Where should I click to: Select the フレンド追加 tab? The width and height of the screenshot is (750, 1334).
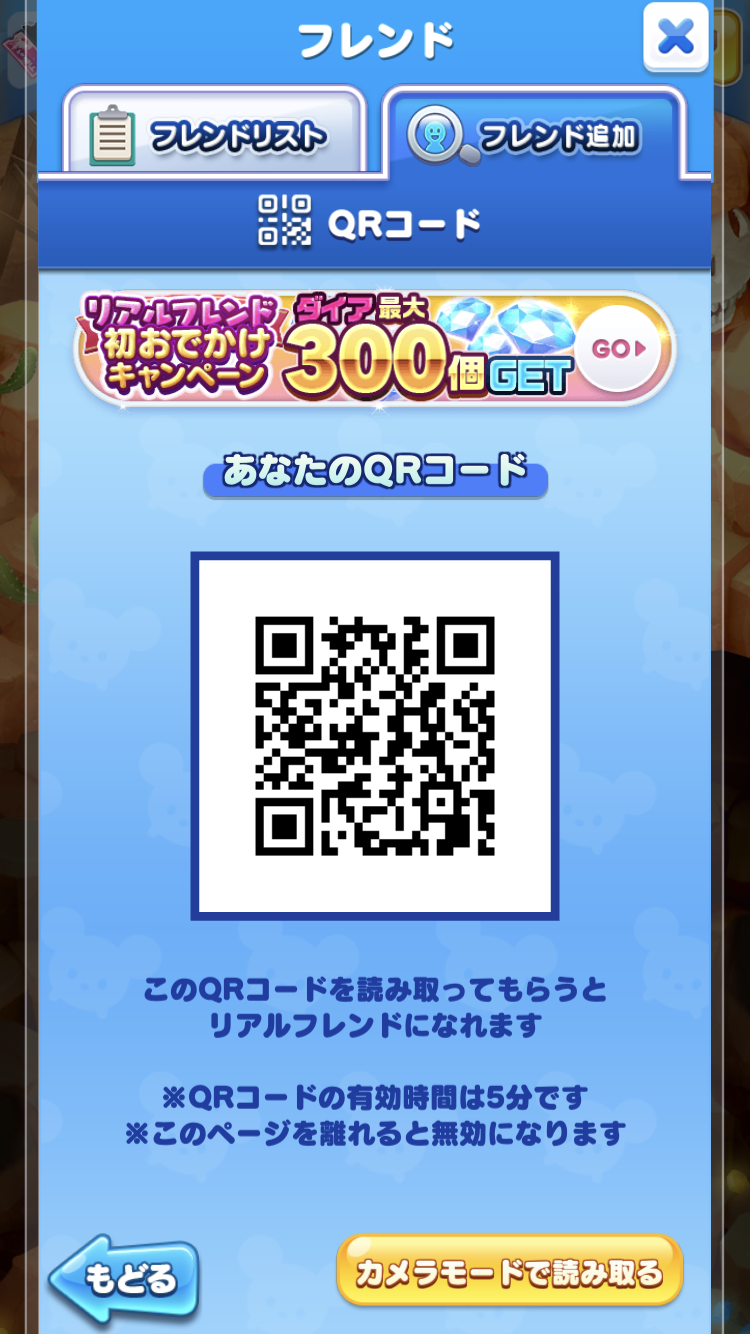[x=535, y=135]
